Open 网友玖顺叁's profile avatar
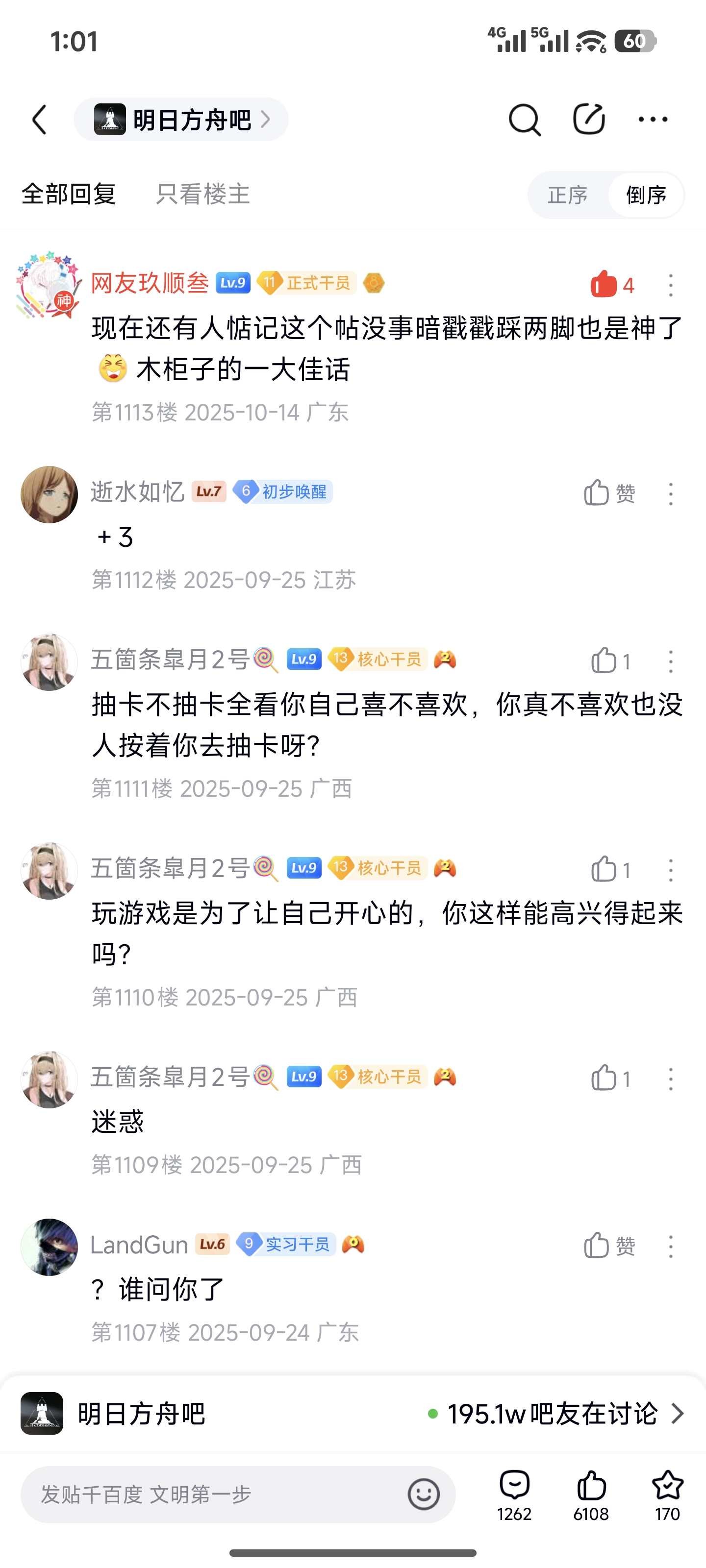706x1568 pixels. pos(49,284)
